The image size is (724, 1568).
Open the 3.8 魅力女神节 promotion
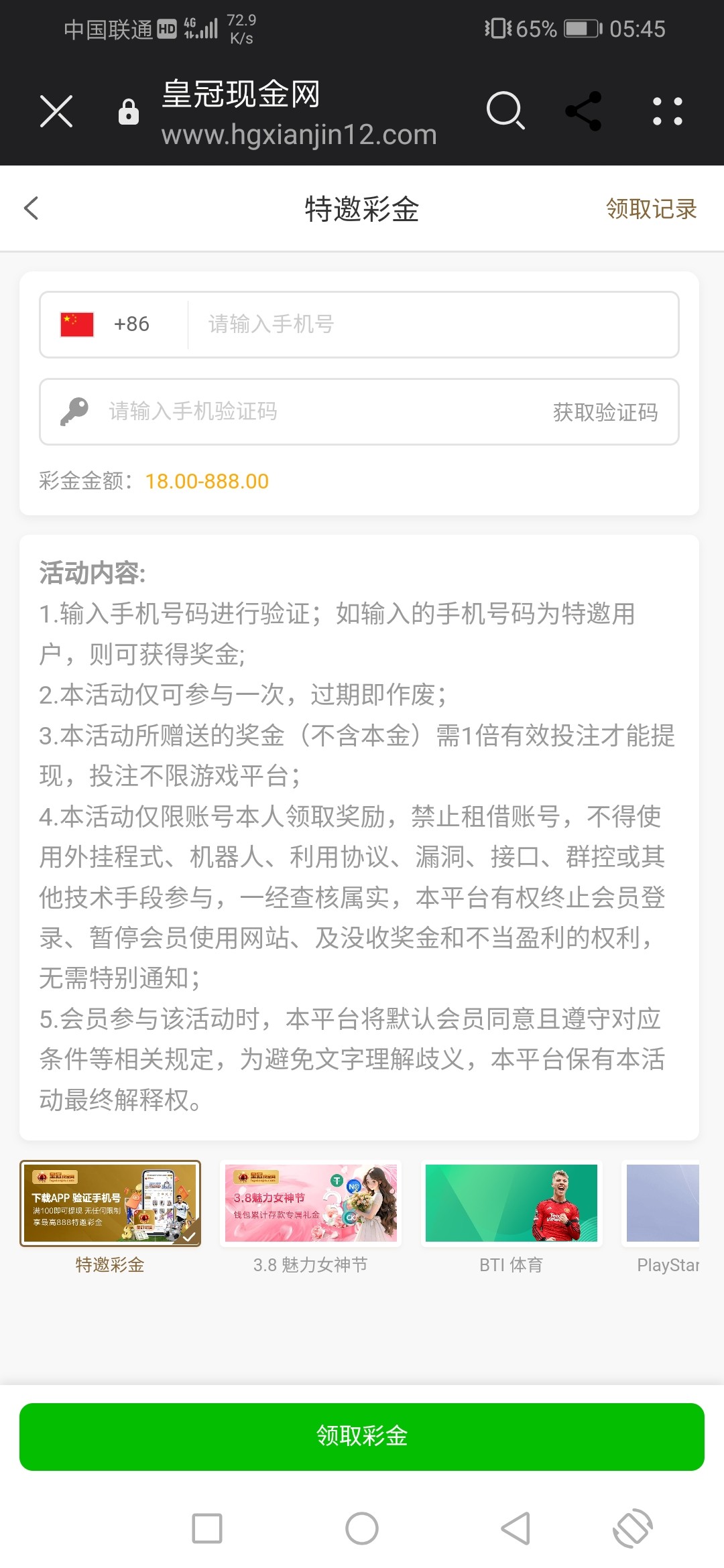point(310,1203)
